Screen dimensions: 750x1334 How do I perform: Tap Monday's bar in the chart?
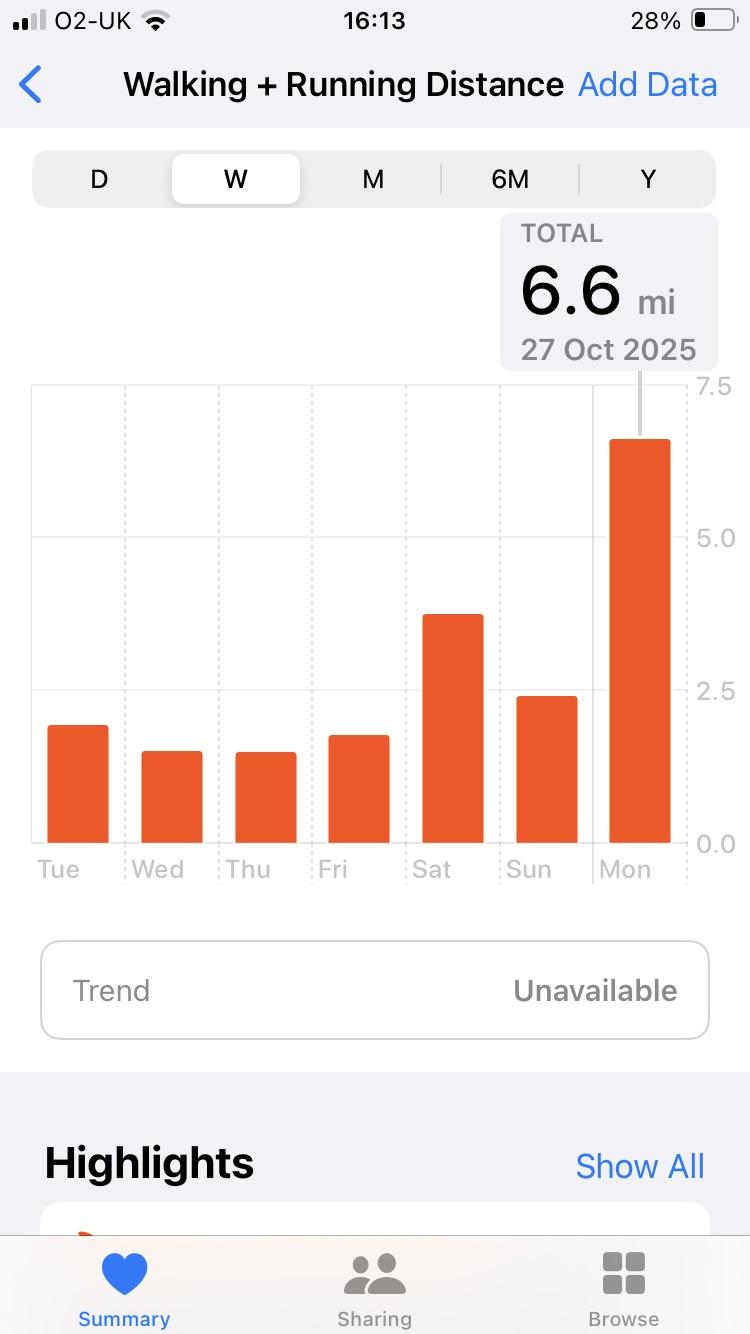(x=640, y=640)
